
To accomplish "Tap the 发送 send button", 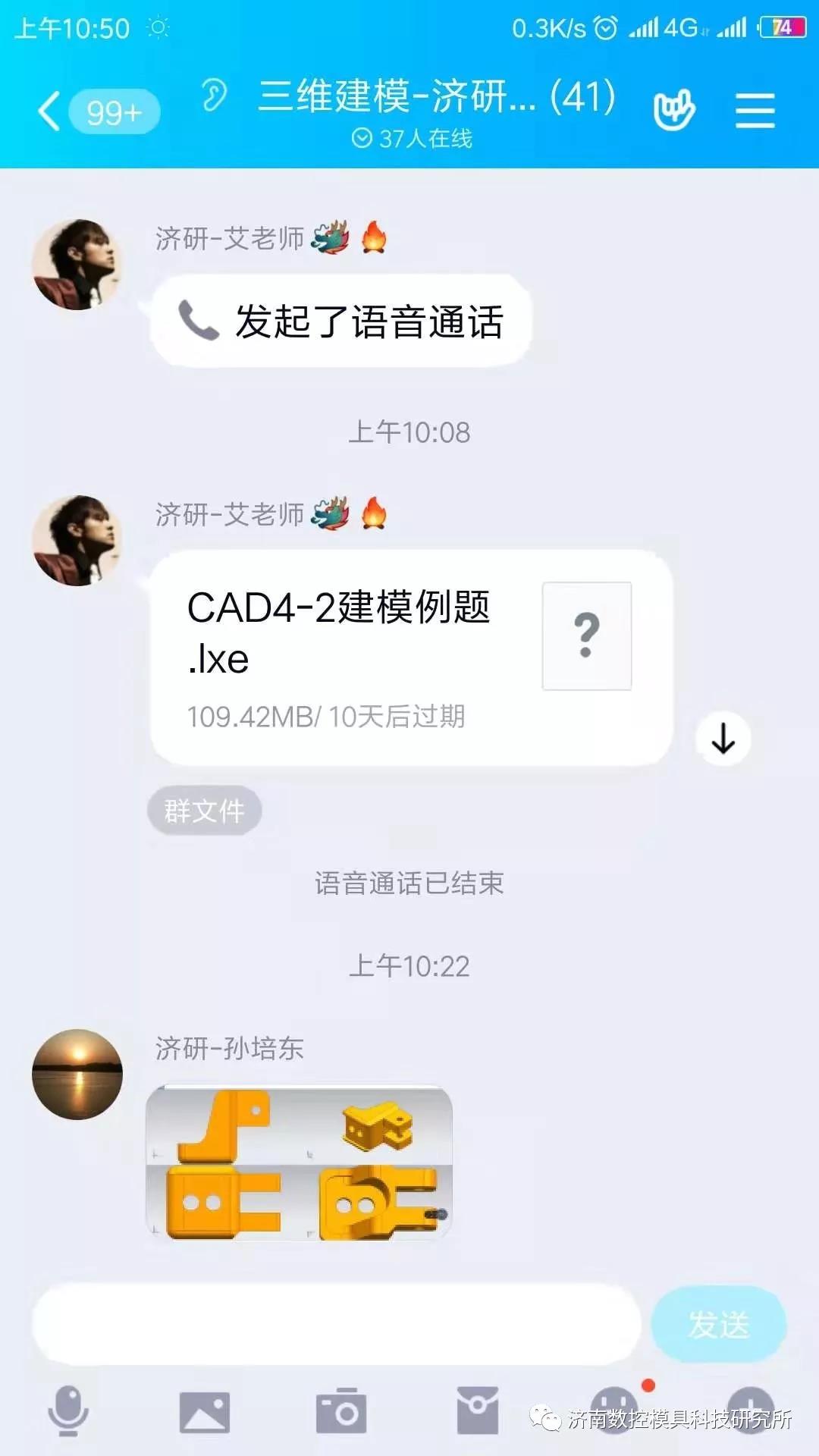I will pos(718,1324).
